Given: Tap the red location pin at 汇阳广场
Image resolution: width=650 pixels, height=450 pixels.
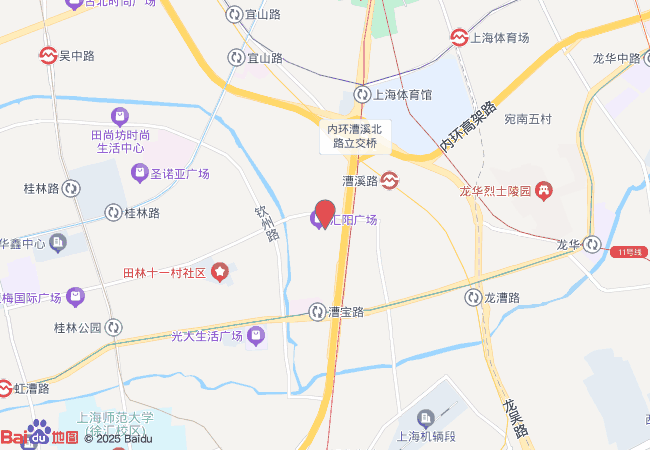Looking at the screenshot, I should coord(325,214).
